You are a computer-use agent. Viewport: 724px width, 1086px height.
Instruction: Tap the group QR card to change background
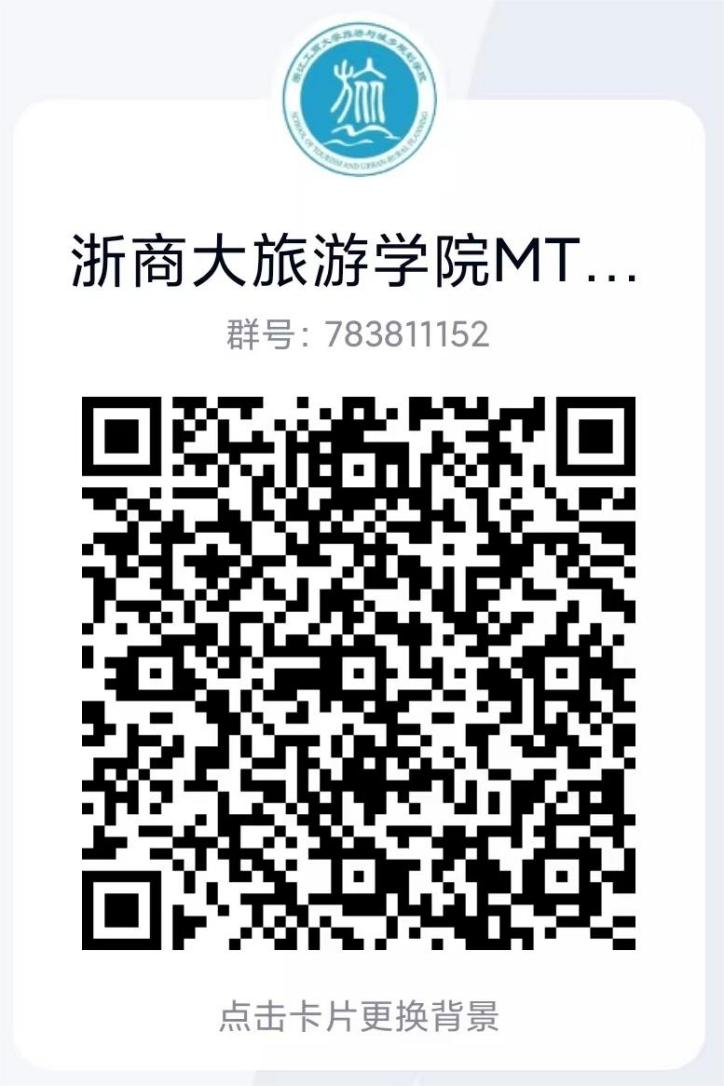click(358, 1017)
